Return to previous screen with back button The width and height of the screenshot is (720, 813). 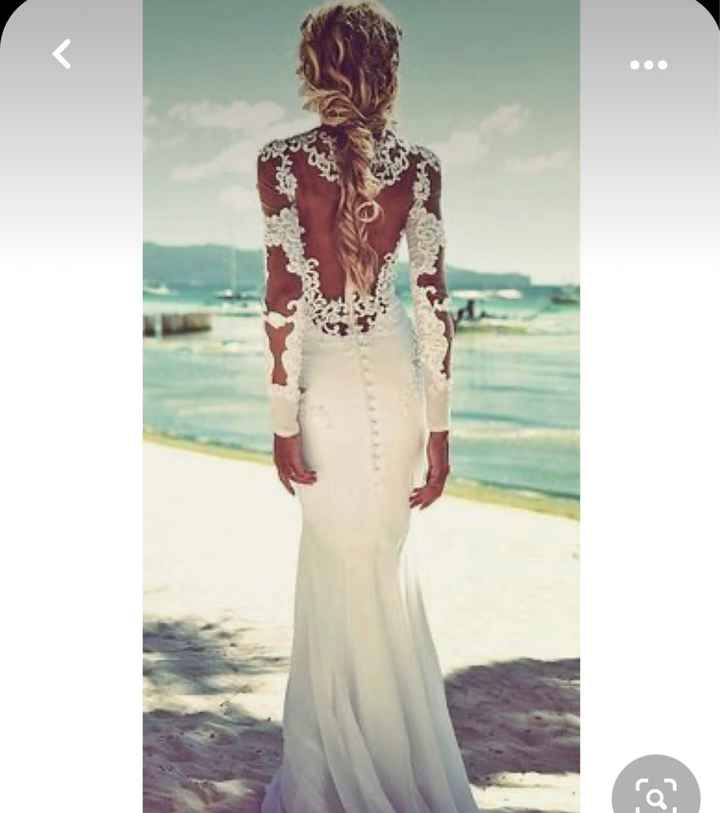(60, 55)
